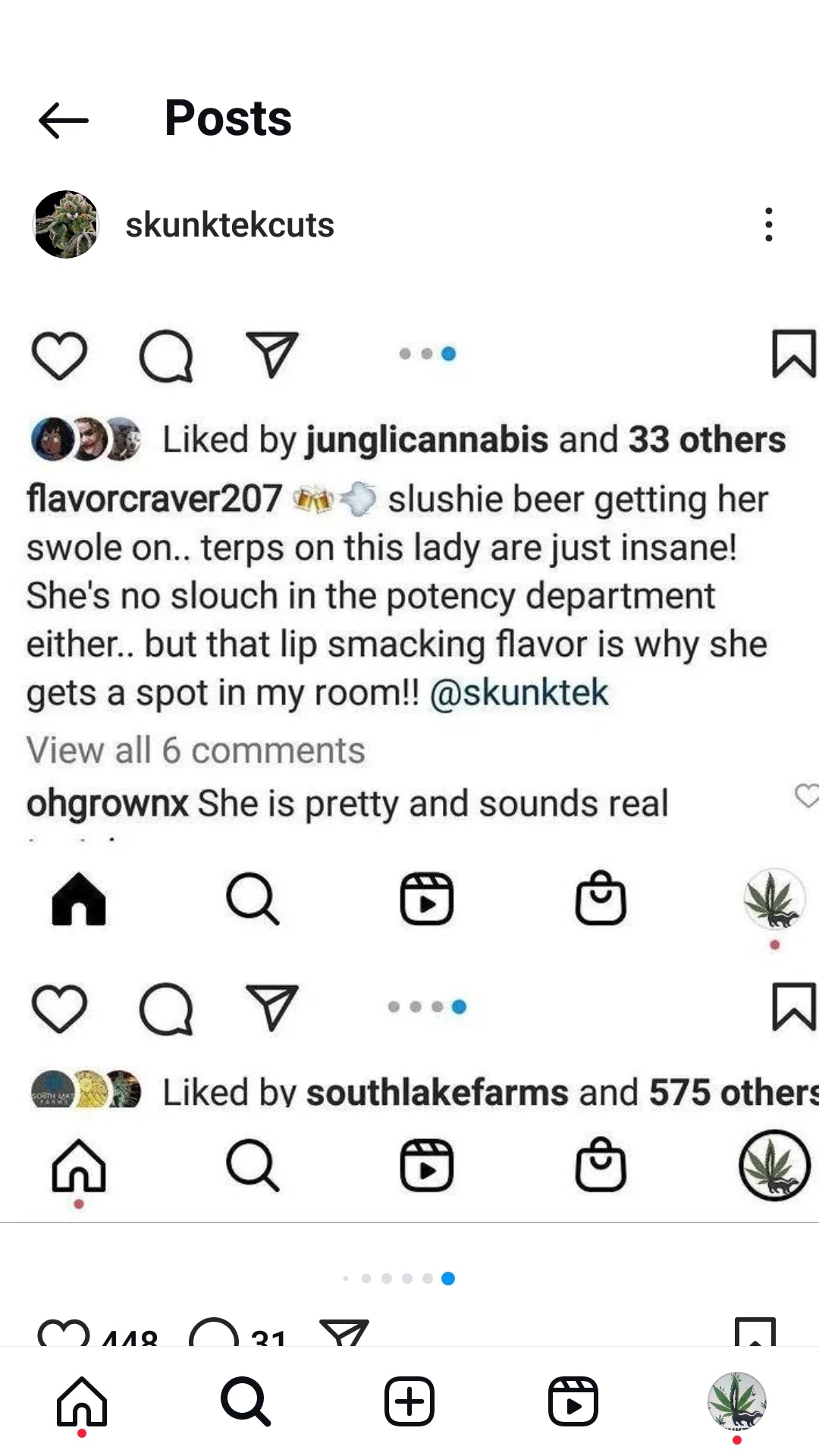
Task: Open skunktekcuts profile from the post header
Action: 229,225
